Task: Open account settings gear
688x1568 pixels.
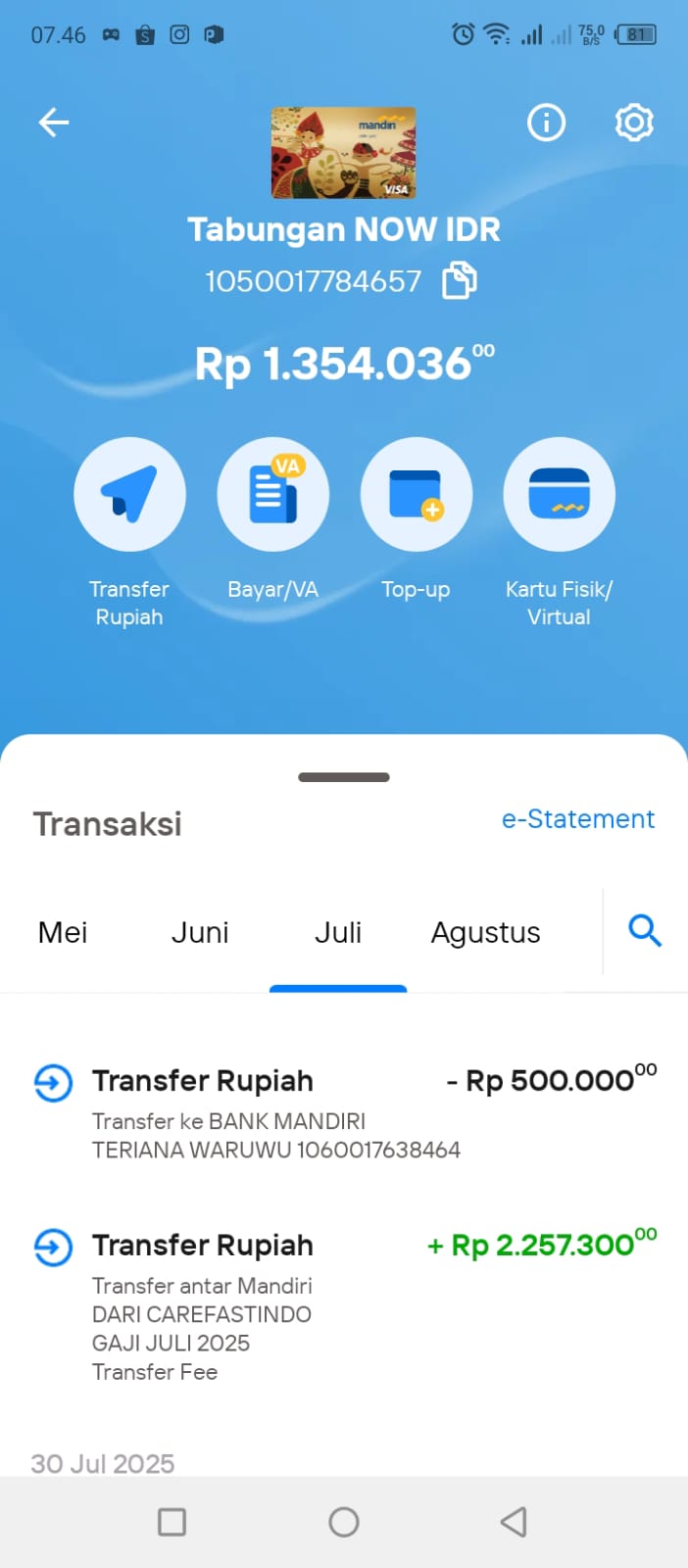Action: click(x=634, y=122)
